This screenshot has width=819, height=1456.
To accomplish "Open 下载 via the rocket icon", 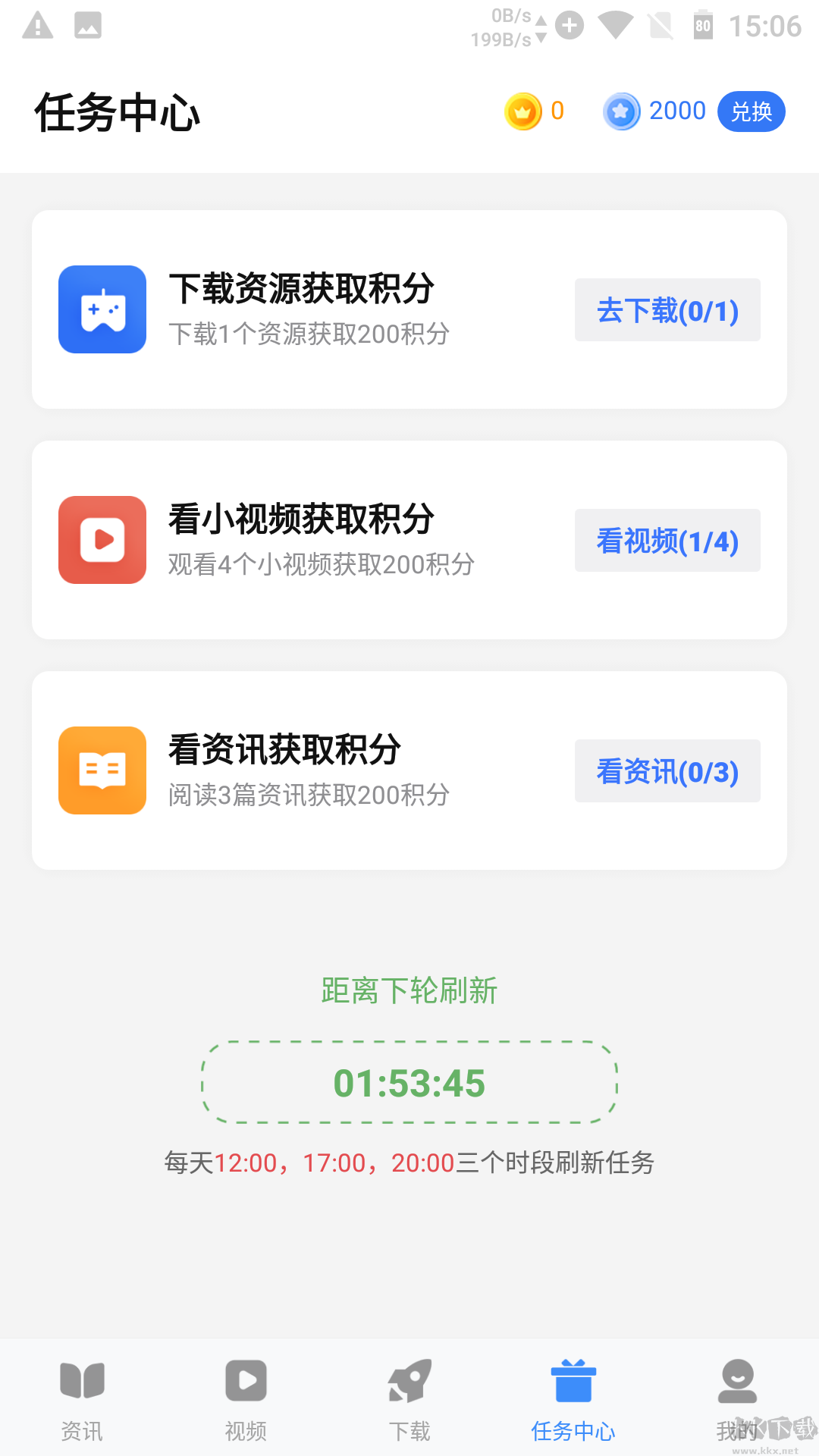I will [x=409, y=1382].
